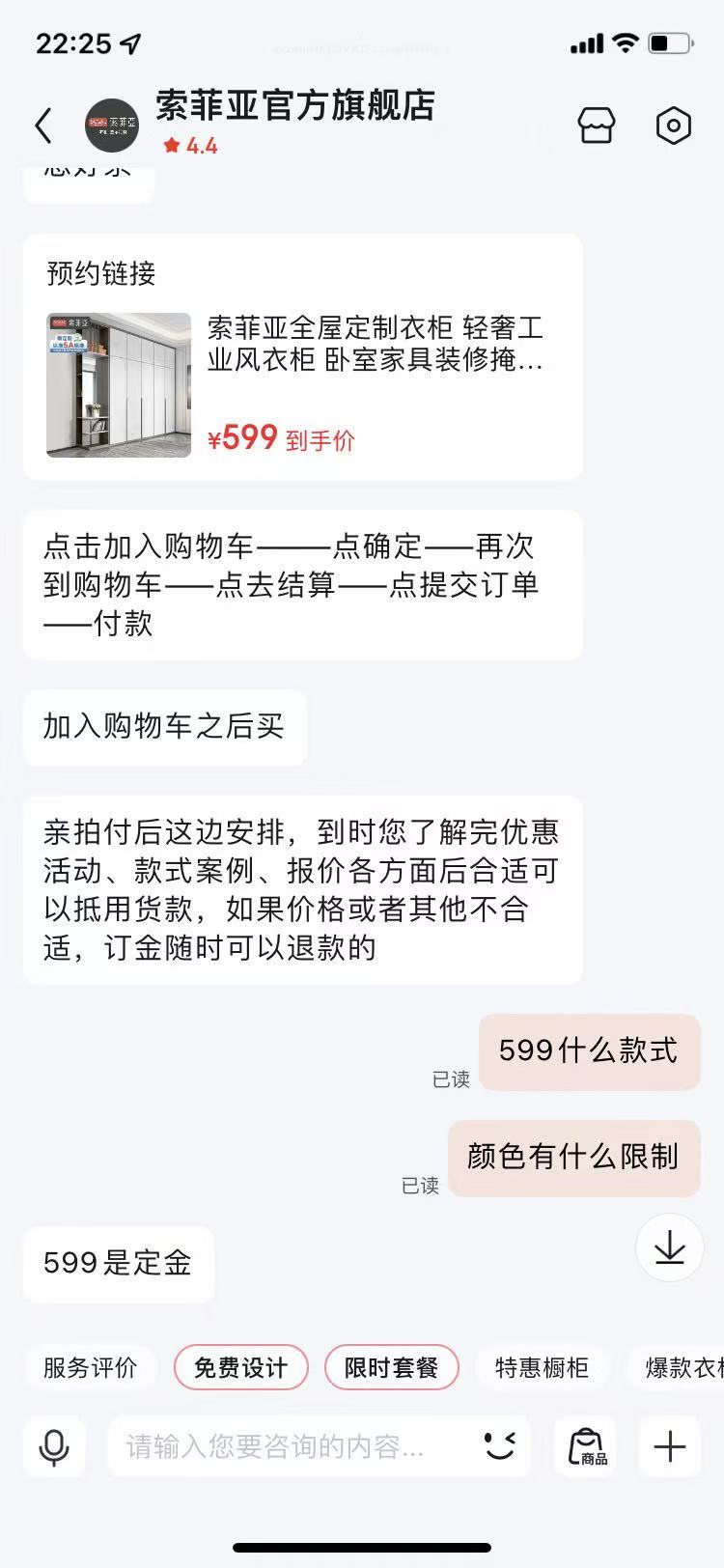Image resolution: width=724 pixels, height=1568 pixels.
Task: Open the chat settings gear icon
Action: (x=673, y=126)
